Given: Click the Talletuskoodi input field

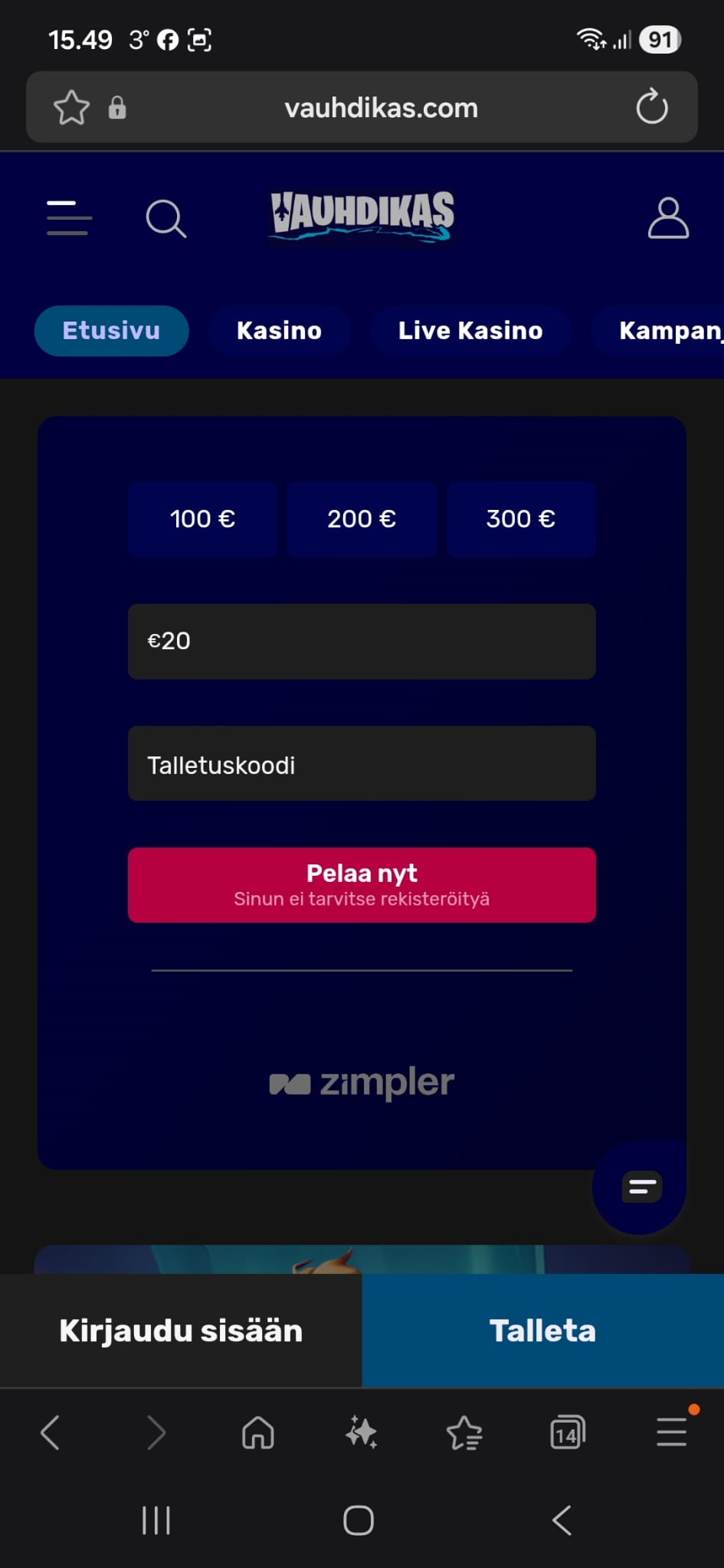Looking at the screenshot, I should tap(361, 763).
